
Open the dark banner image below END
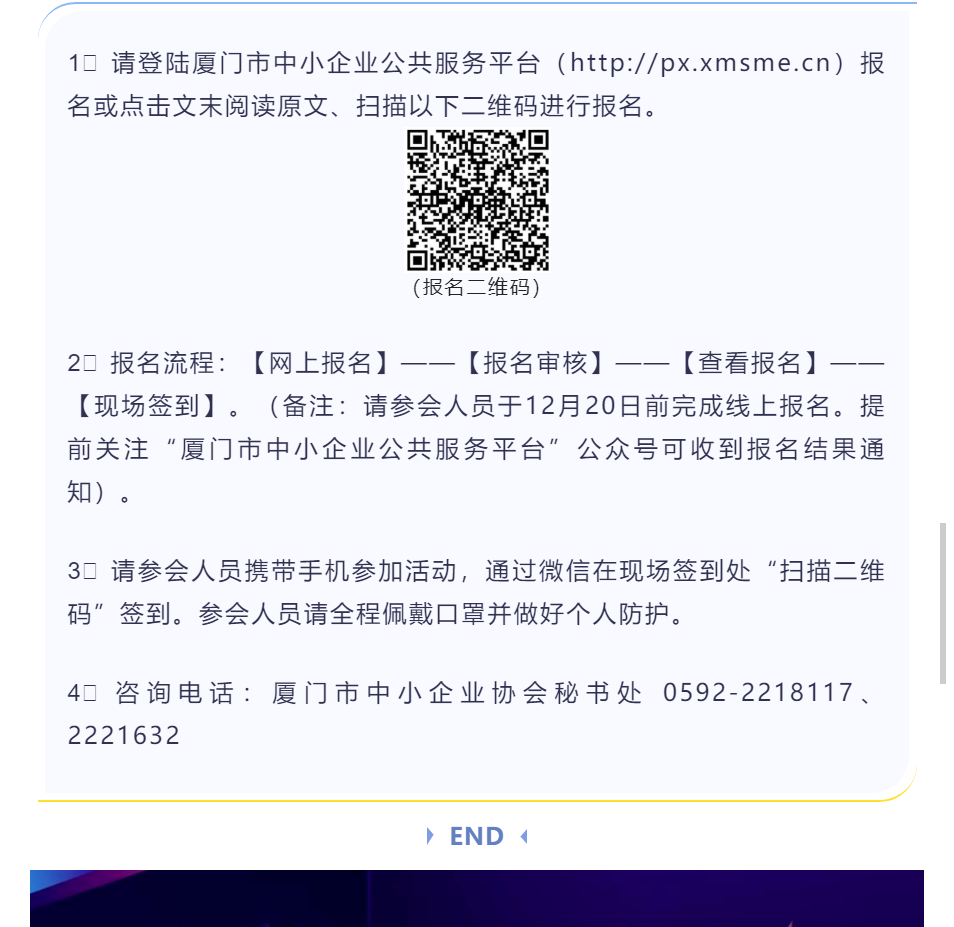[476, 898]
